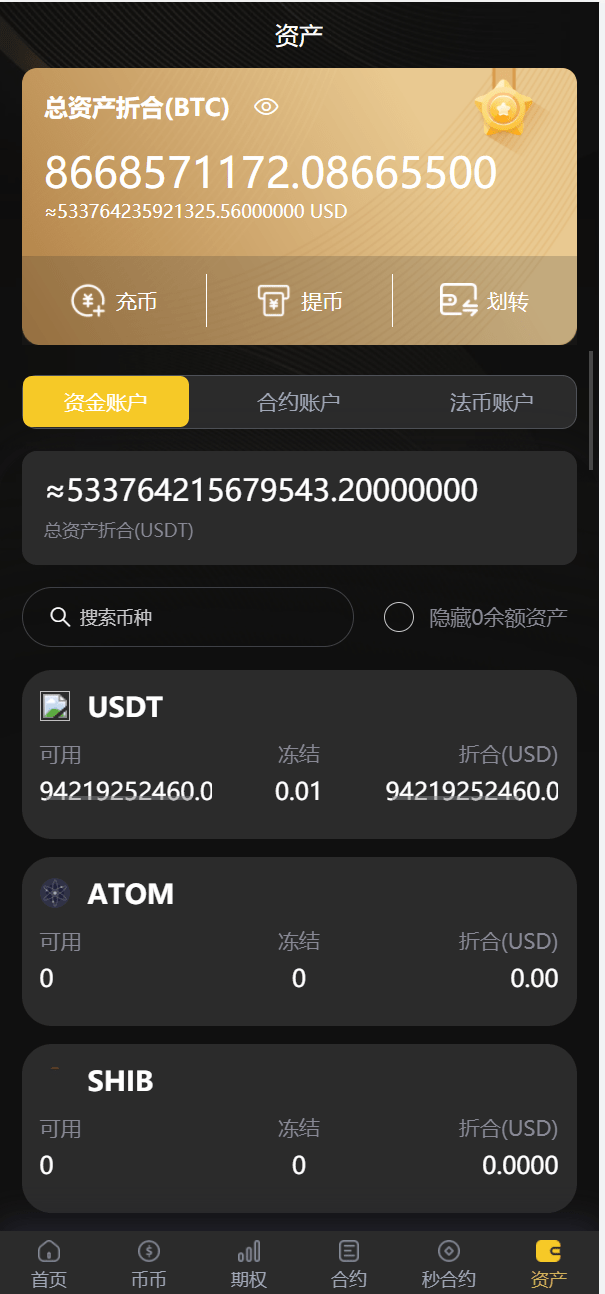605x1294 pixels.
Task: Switch to 期权 options tab
Action: click(x=249, y=1262)
